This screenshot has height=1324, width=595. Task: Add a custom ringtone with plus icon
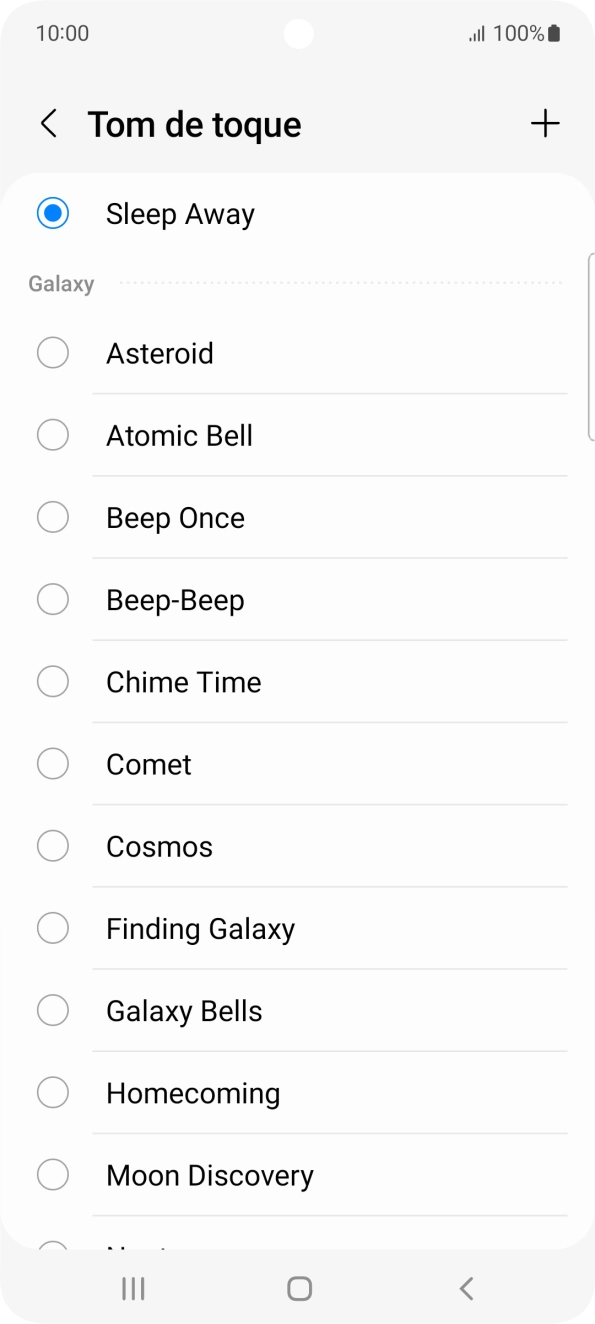tap(545, 124)
